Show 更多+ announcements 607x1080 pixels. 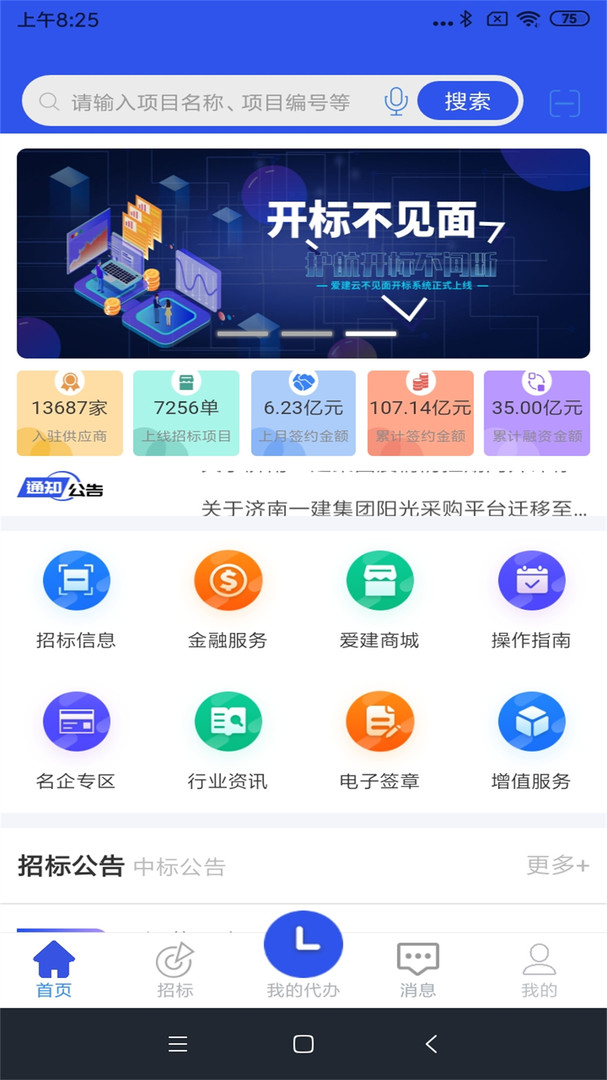(558, 865)
